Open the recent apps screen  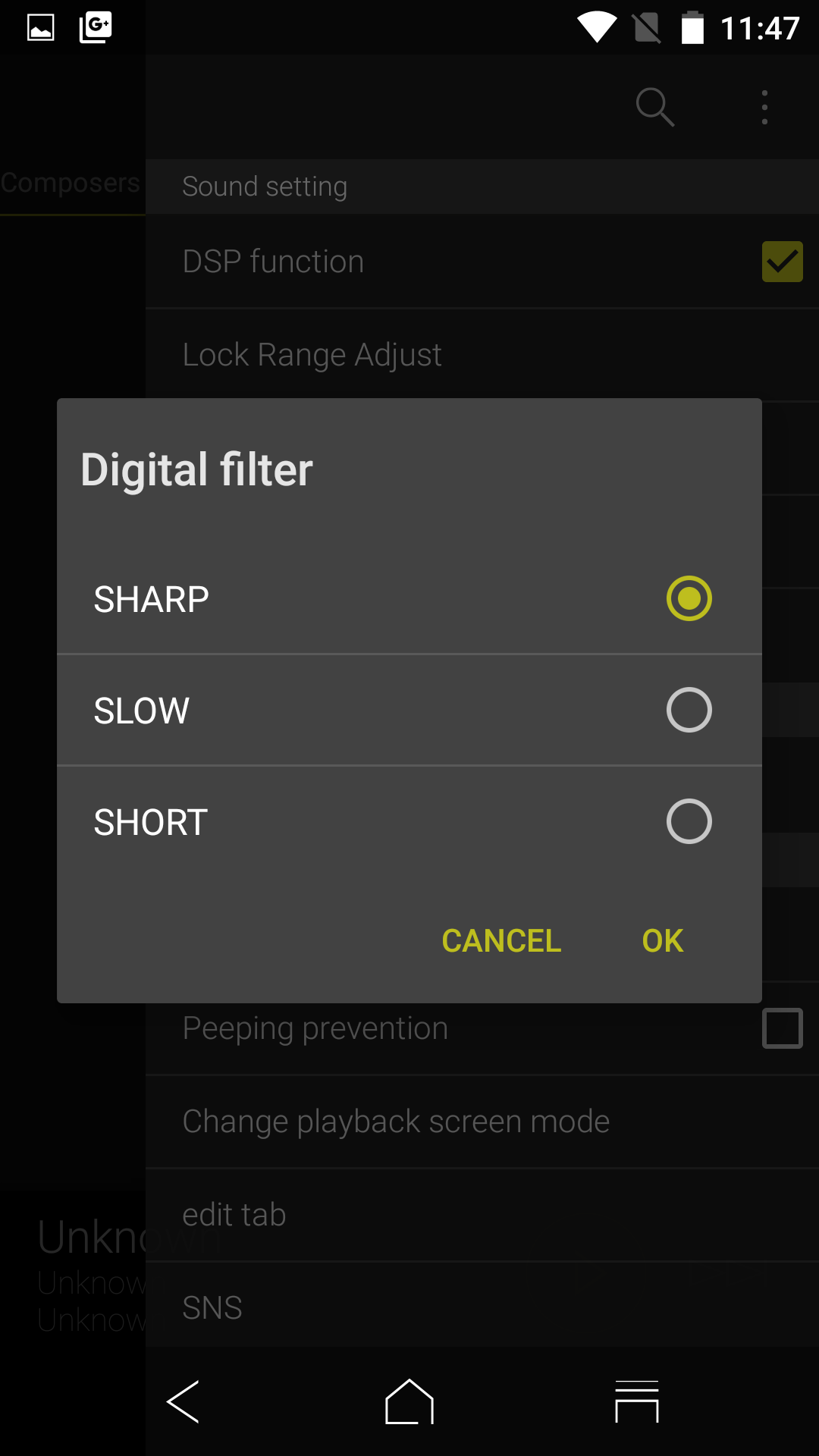point(636,1401)
